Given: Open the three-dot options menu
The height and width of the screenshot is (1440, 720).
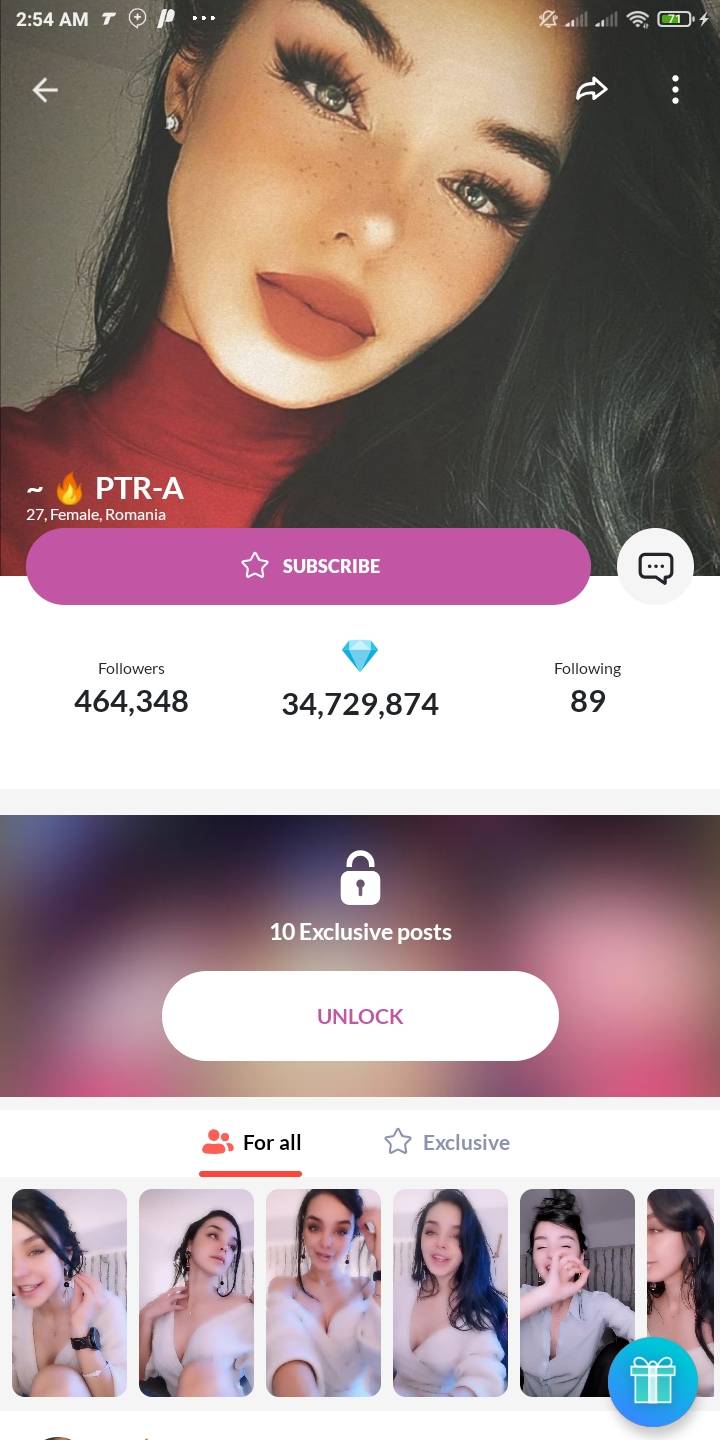Looking at the screenshot, I should pos(675,89).
